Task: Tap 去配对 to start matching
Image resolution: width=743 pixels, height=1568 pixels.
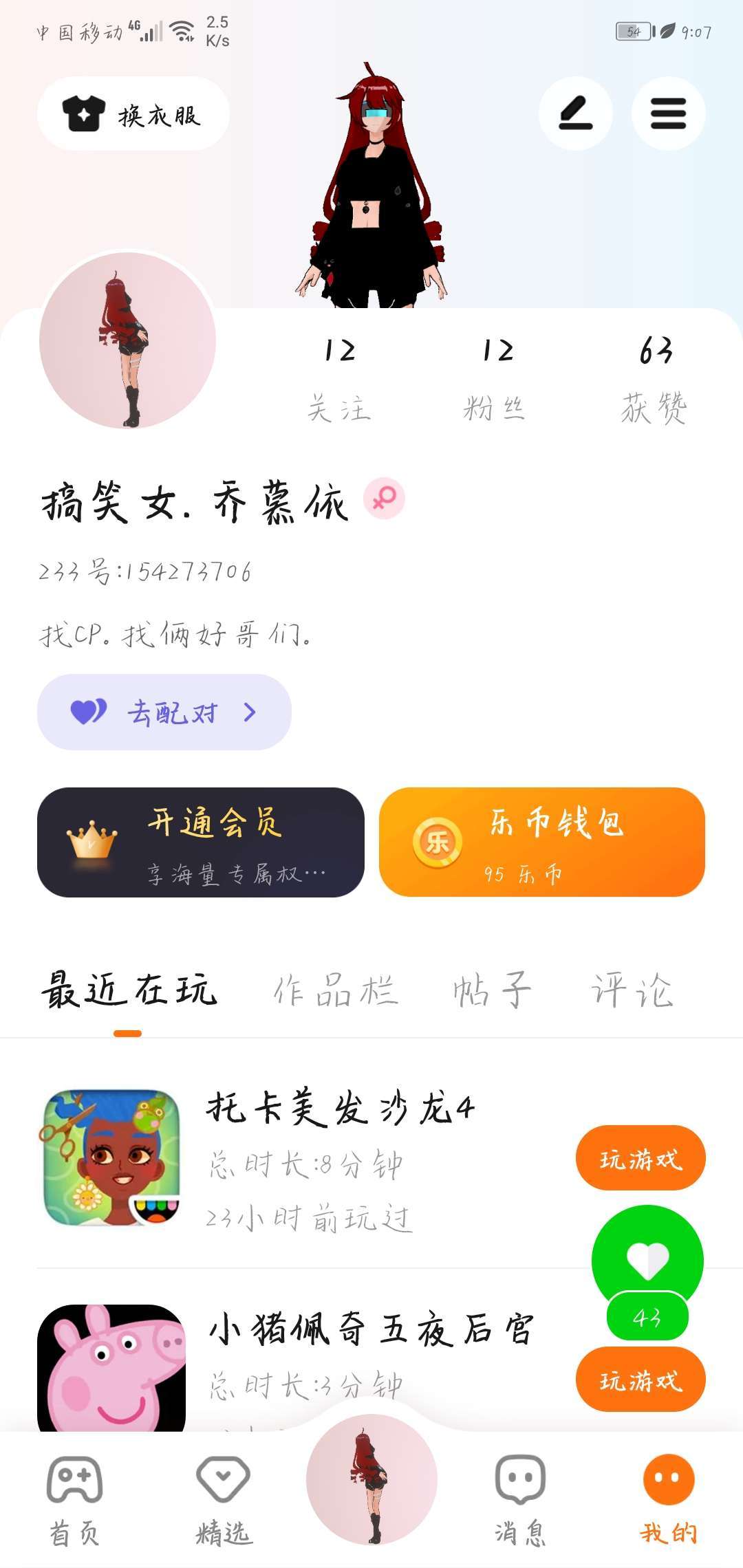Action: coord(164,712)
